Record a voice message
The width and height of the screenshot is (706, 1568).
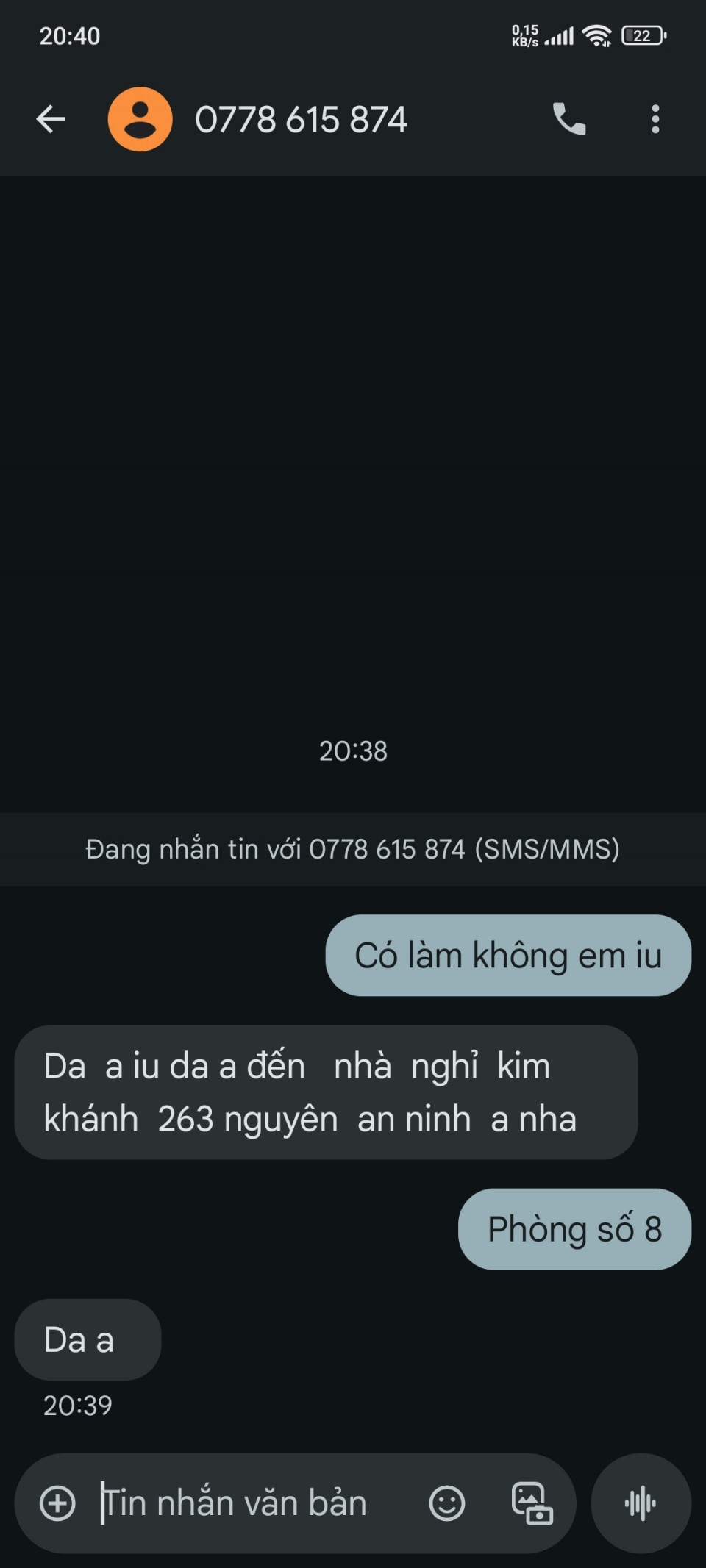click(641, 1503)
